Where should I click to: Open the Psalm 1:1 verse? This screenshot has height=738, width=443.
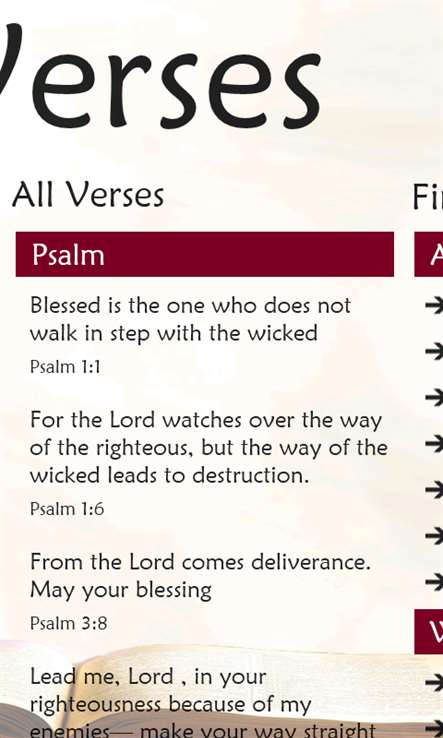(x=205, y=334)
